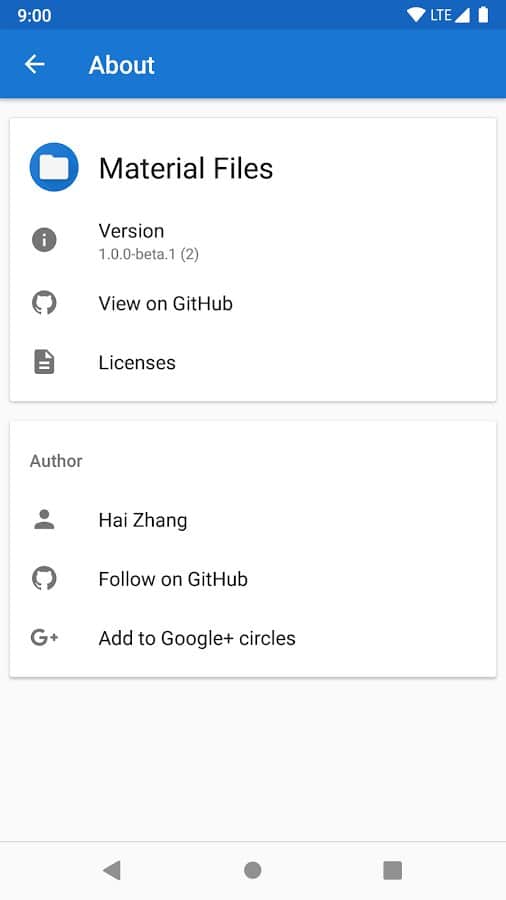The height and width of the screenshot is (900, 506).
Task: Open View on GitHub
Action: [x=253, y=303]
